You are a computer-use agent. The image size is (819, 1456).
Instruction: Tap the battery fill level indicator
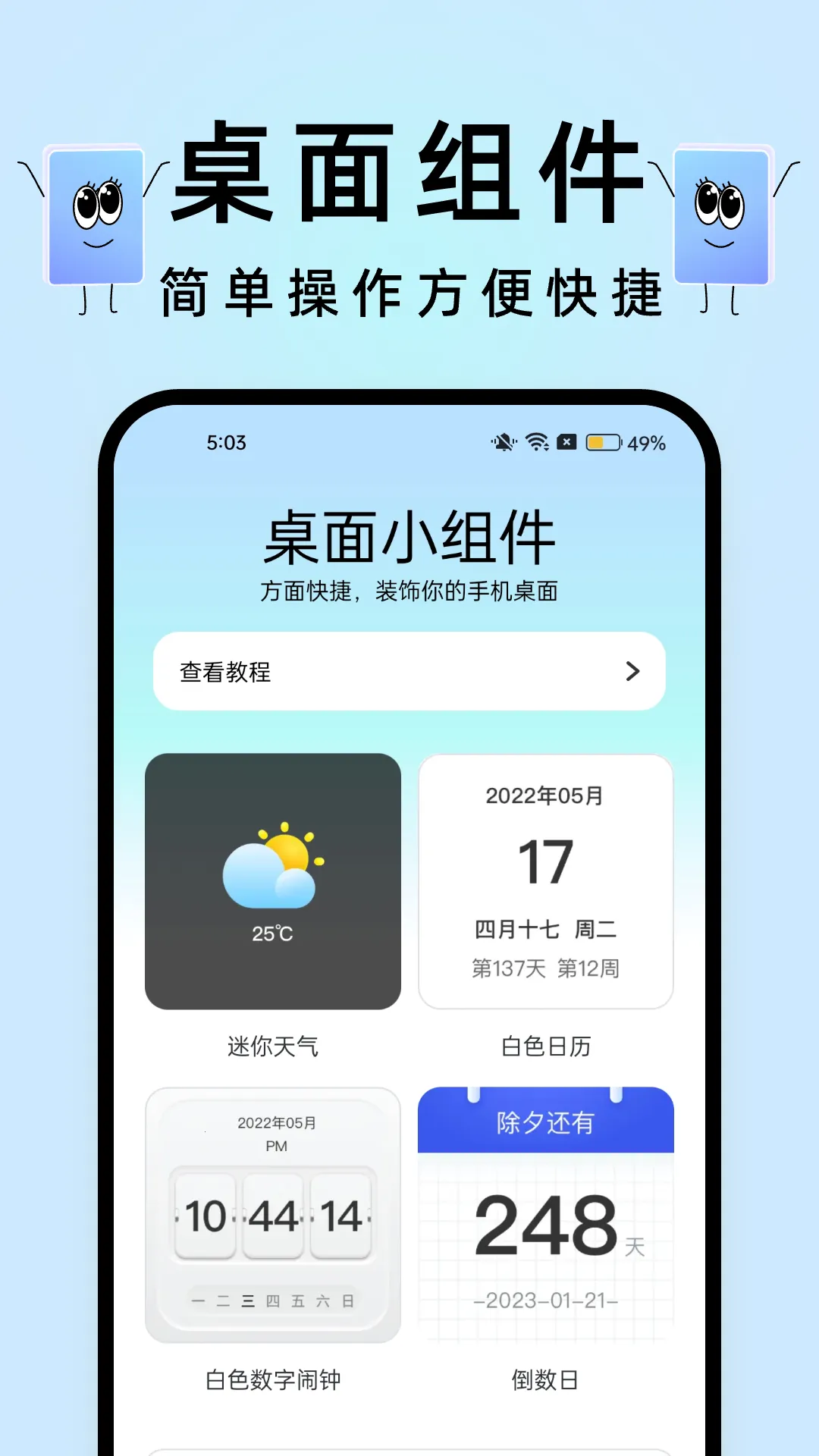[x=596, y=442]
